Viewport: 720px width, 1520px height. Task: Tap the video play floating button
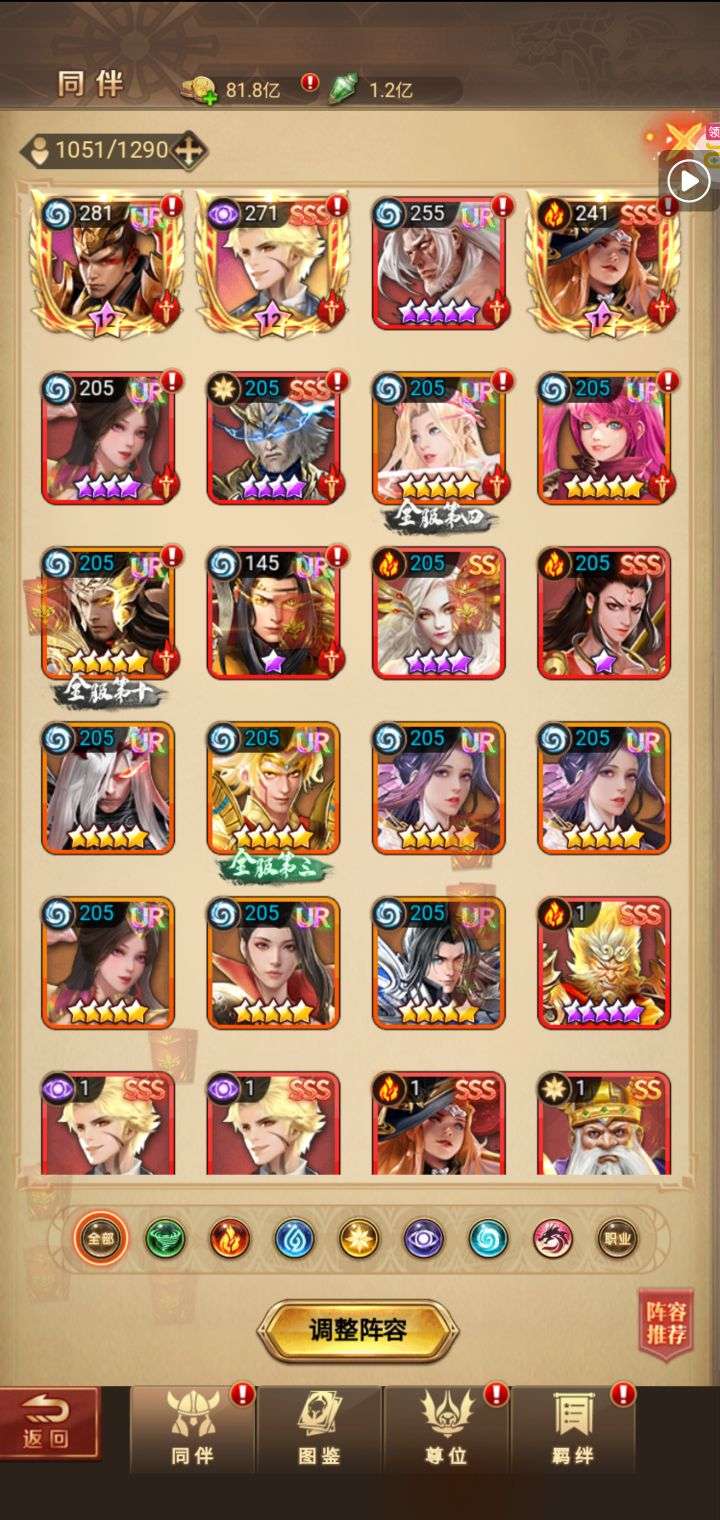[x=690, y=181]
